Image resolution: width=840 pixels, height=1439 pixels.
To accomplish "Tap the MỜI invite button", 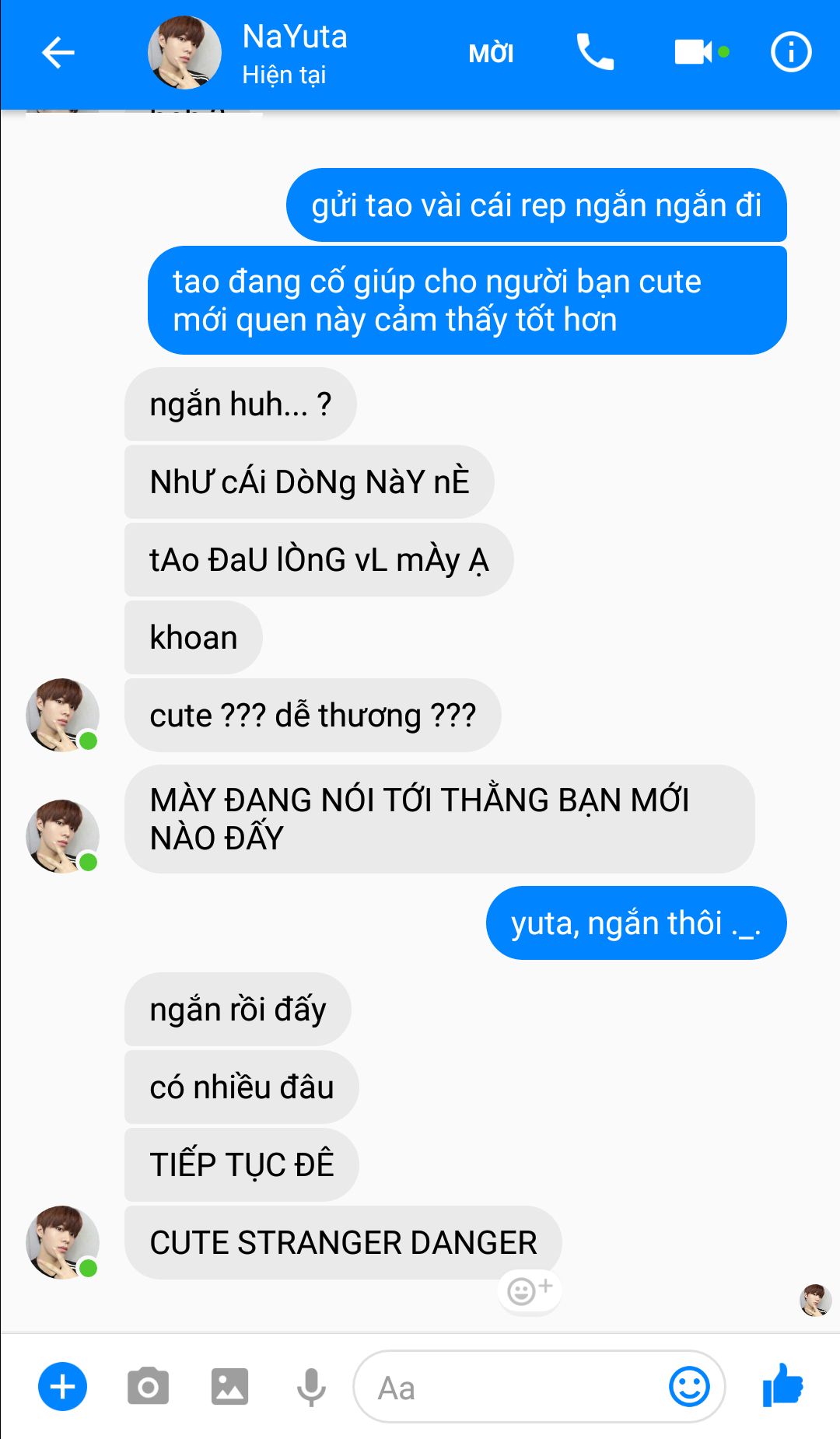I will [x=491, y=53].
